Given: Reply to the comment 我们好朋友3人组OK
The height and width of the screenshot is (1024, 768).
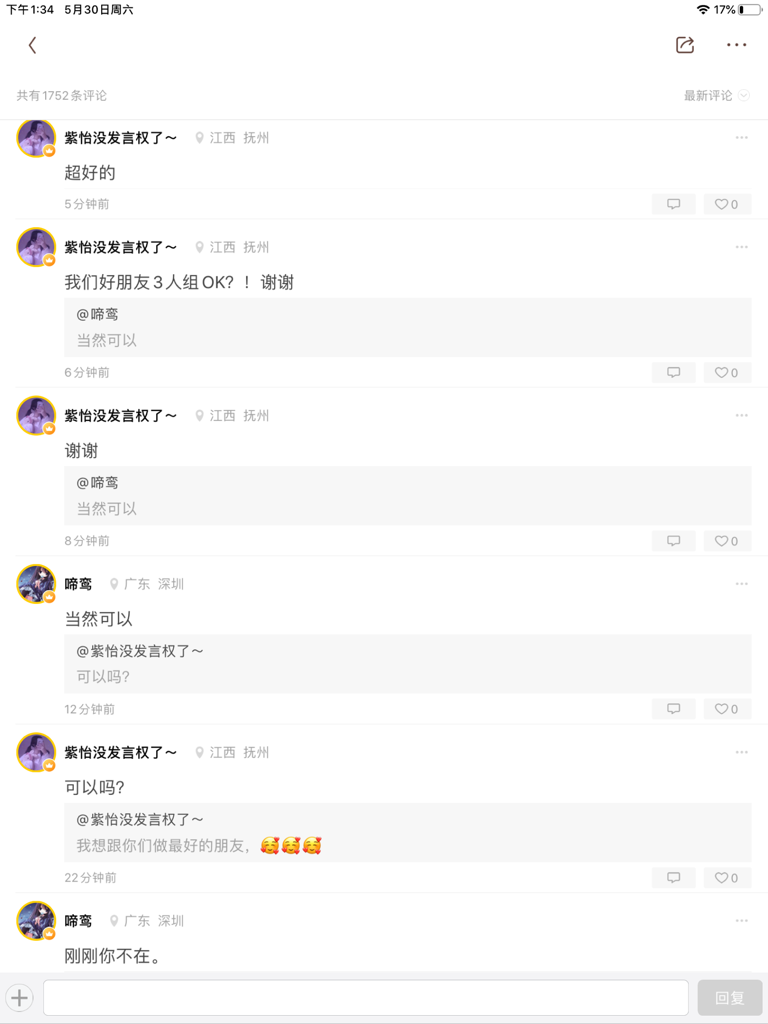Looking at the screenshot, I should (x=674, y=372).
